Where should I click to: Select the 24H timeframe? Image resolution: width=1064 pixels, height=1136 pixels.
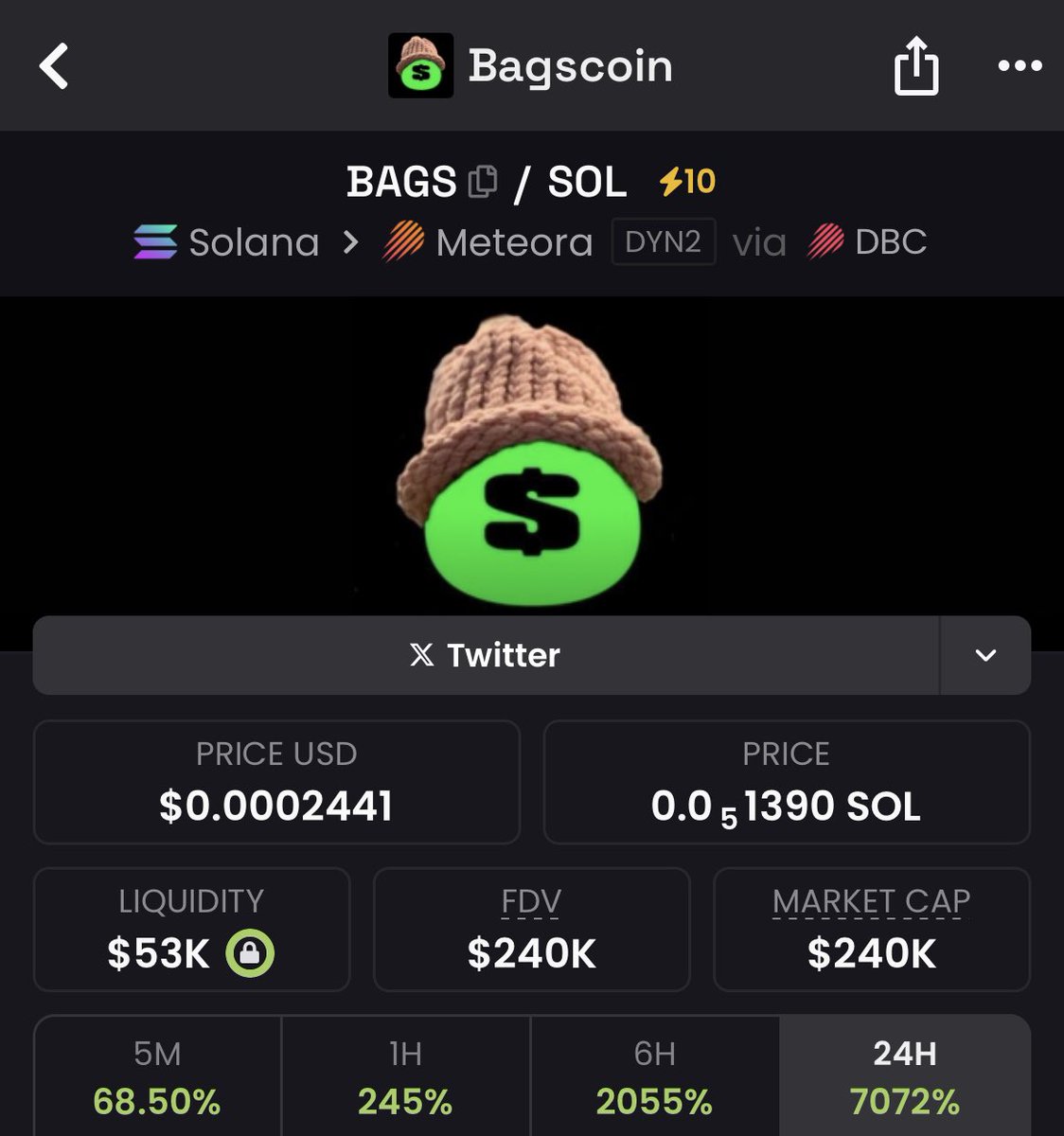(904, 1077)
